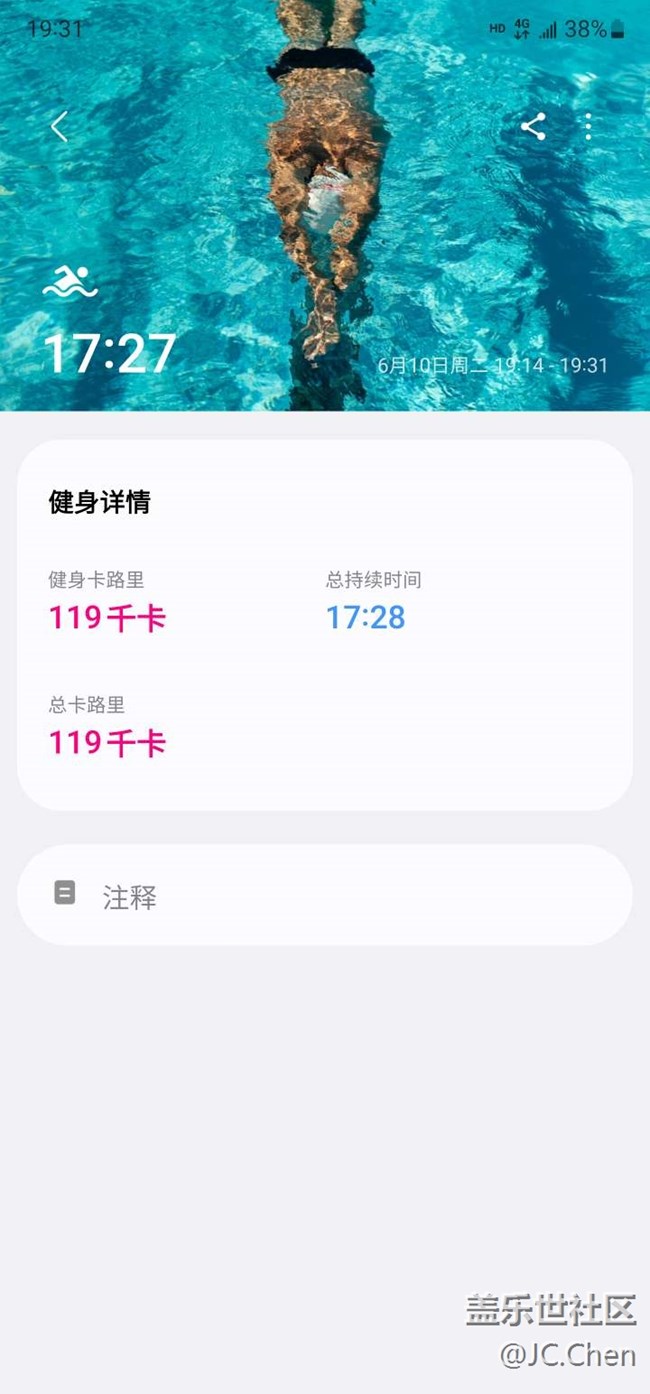The height and width of the screenshot is (1394, 650).
Task: Open the three-dot overflow menu
Action: 588,126
